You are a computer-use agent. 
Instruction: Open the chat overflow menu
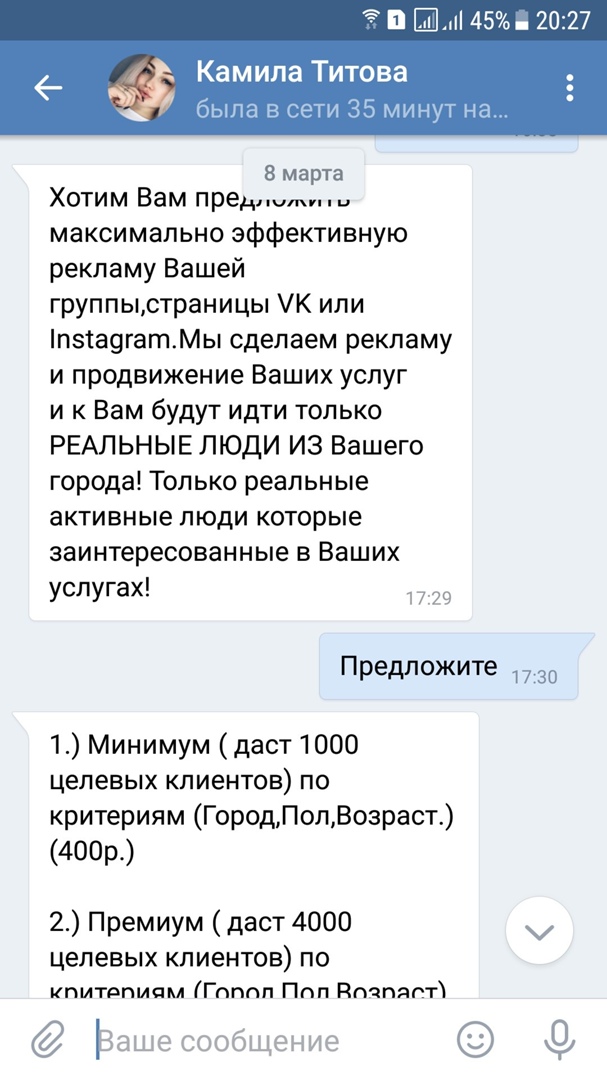click(x=570, y=88)
